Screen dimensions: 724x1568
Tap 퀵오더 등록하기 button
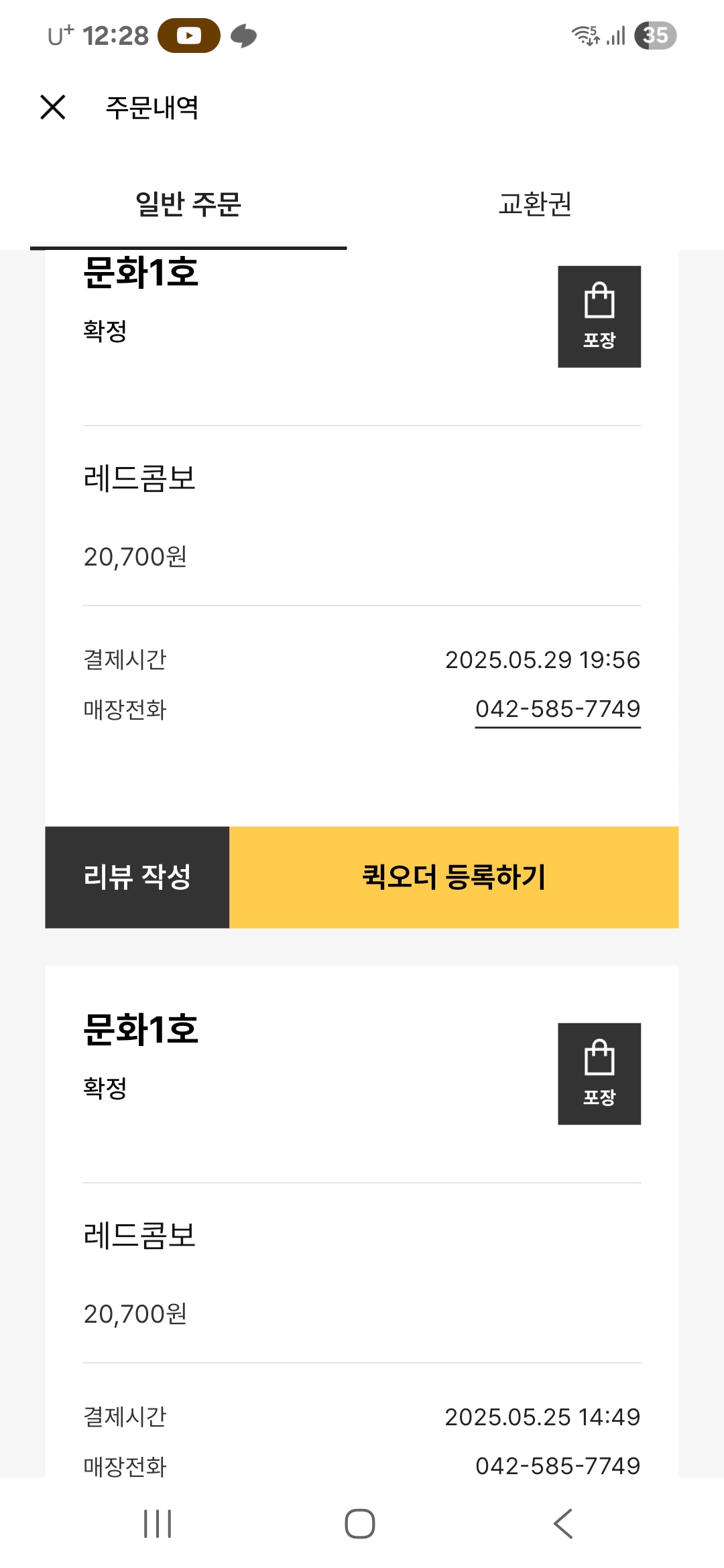coord(454,877)
